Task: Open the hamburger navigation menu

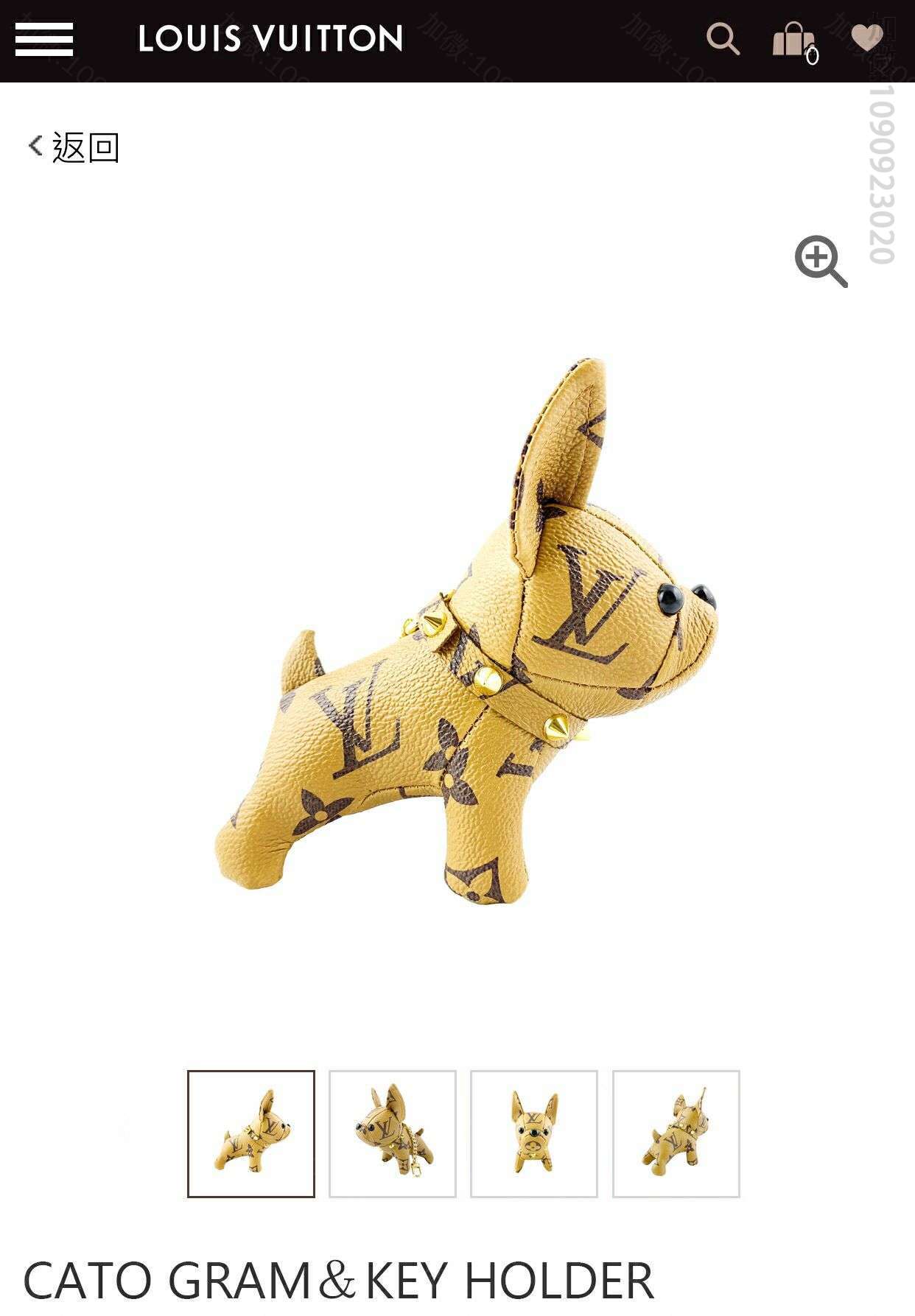Action: (x=44, y=40)
